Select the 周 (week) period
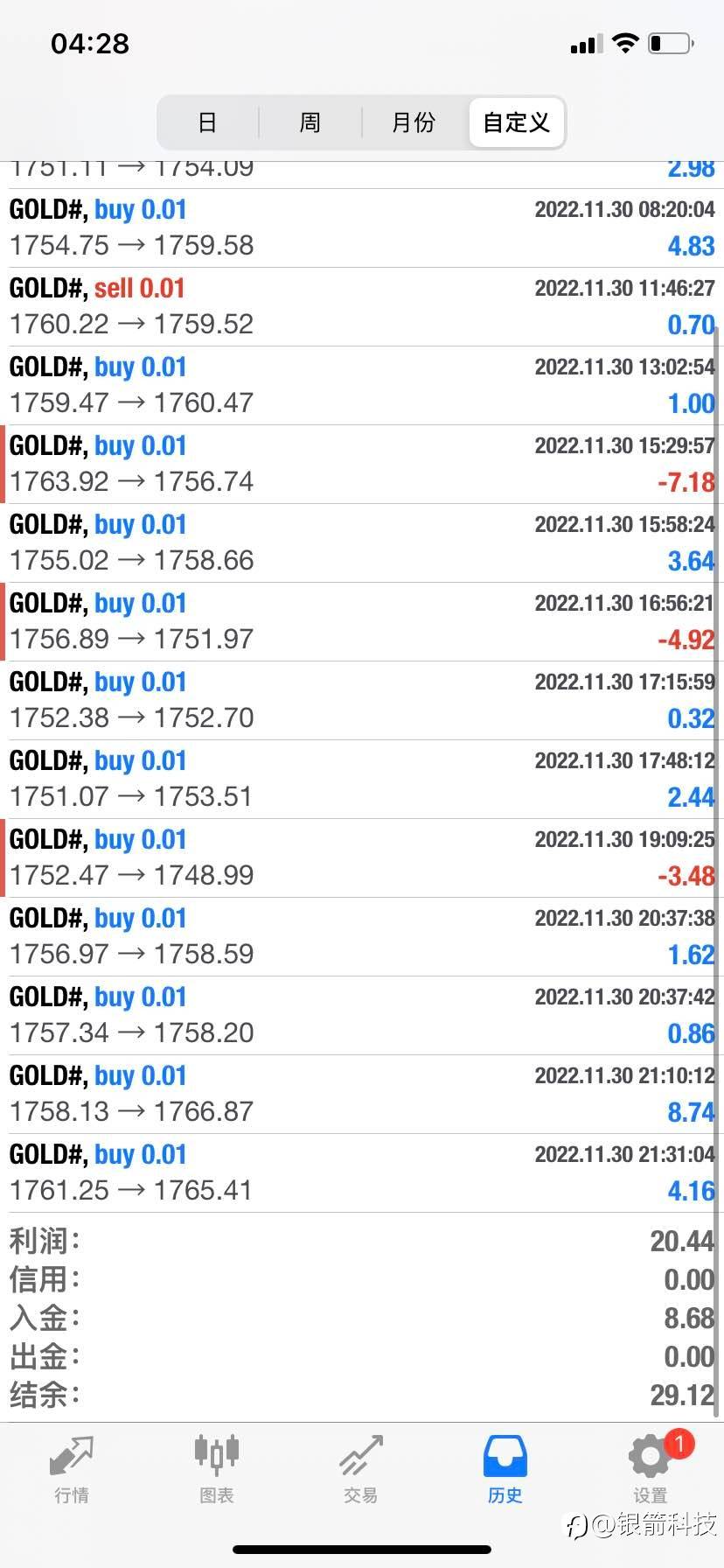The width and height of the screenshot is (724, 1568). coord(310,122)
